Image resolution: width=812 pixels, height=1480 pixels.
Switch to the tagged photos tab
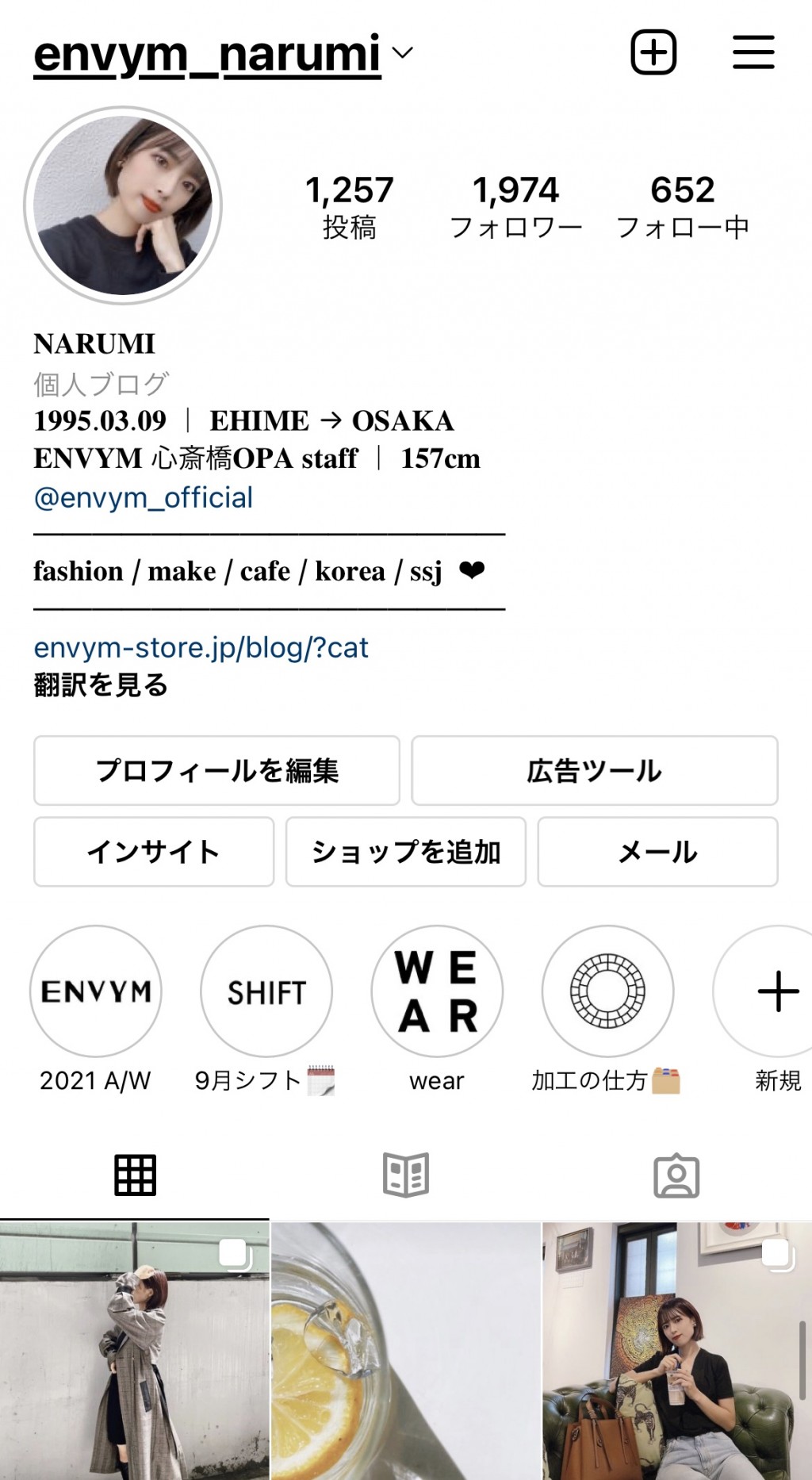[x=676, y=1175]
